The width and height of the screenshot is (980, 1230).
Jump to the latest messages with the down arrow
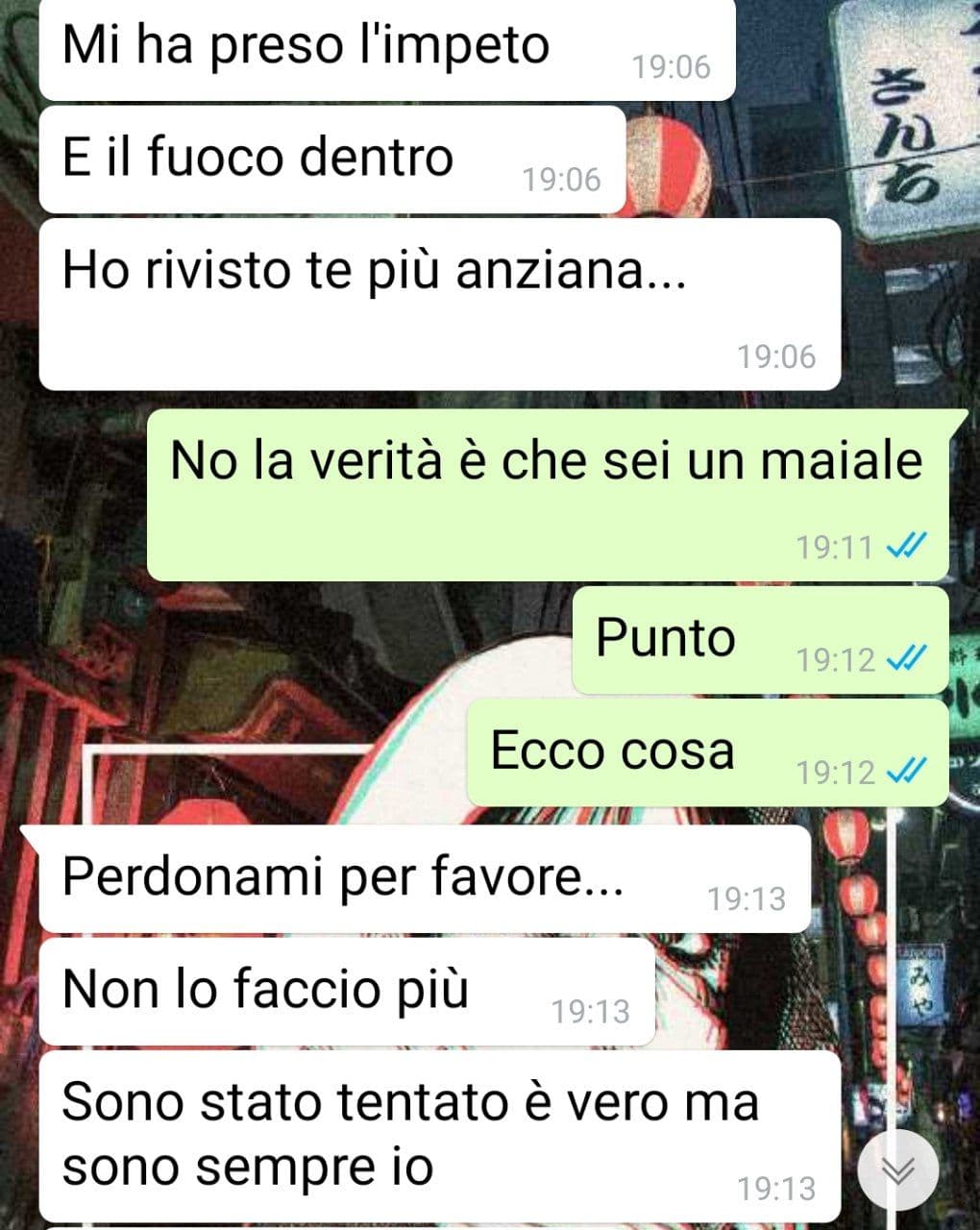click(x=897, y=1169)
